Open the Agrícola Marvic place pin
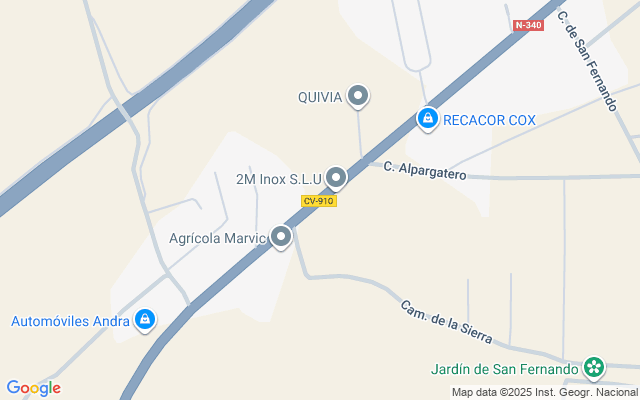Screen dimensions: 640x400 pos(282,238)
